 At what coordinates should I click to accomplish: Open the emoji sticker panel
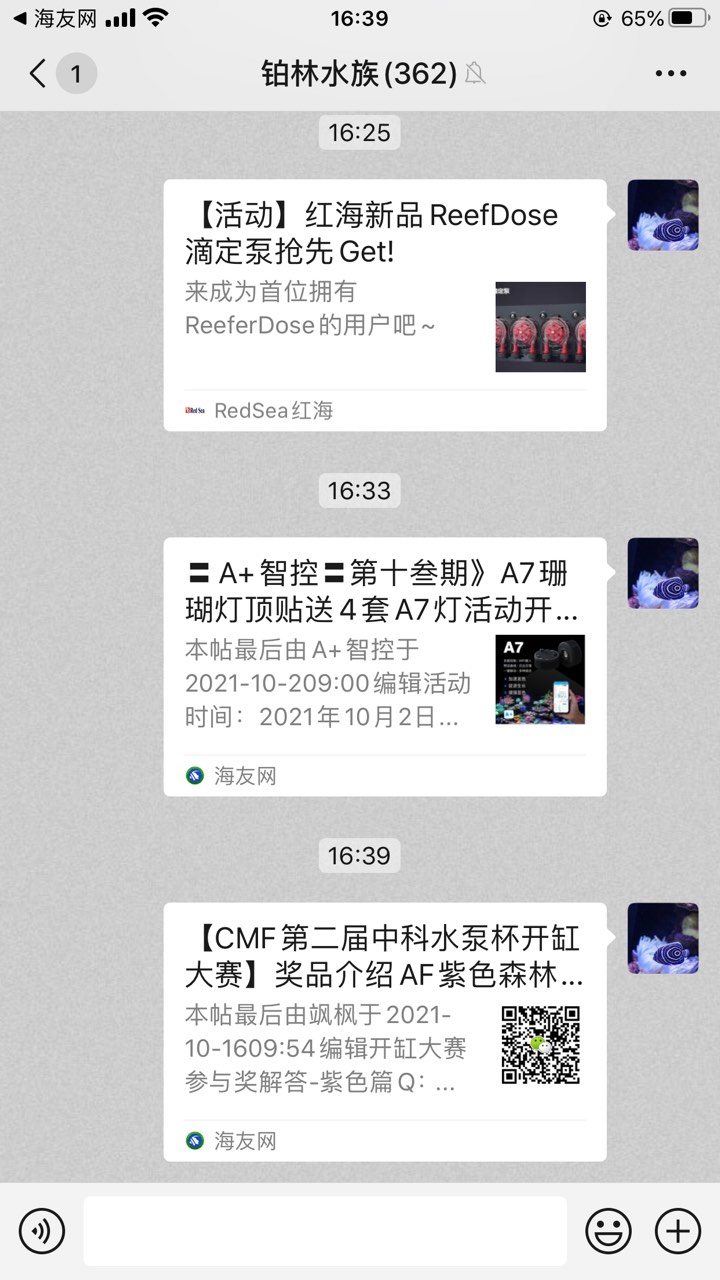(x=608, y=1230)
